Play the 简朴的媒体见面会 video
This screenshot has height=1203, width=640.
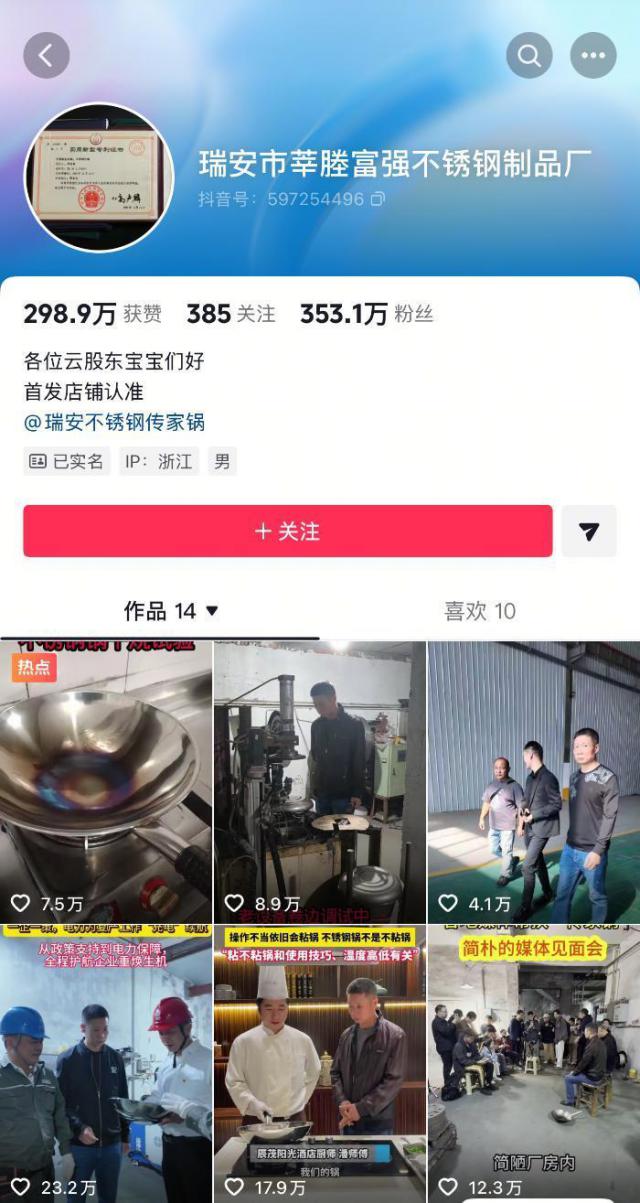click(x=534, y=1064)
